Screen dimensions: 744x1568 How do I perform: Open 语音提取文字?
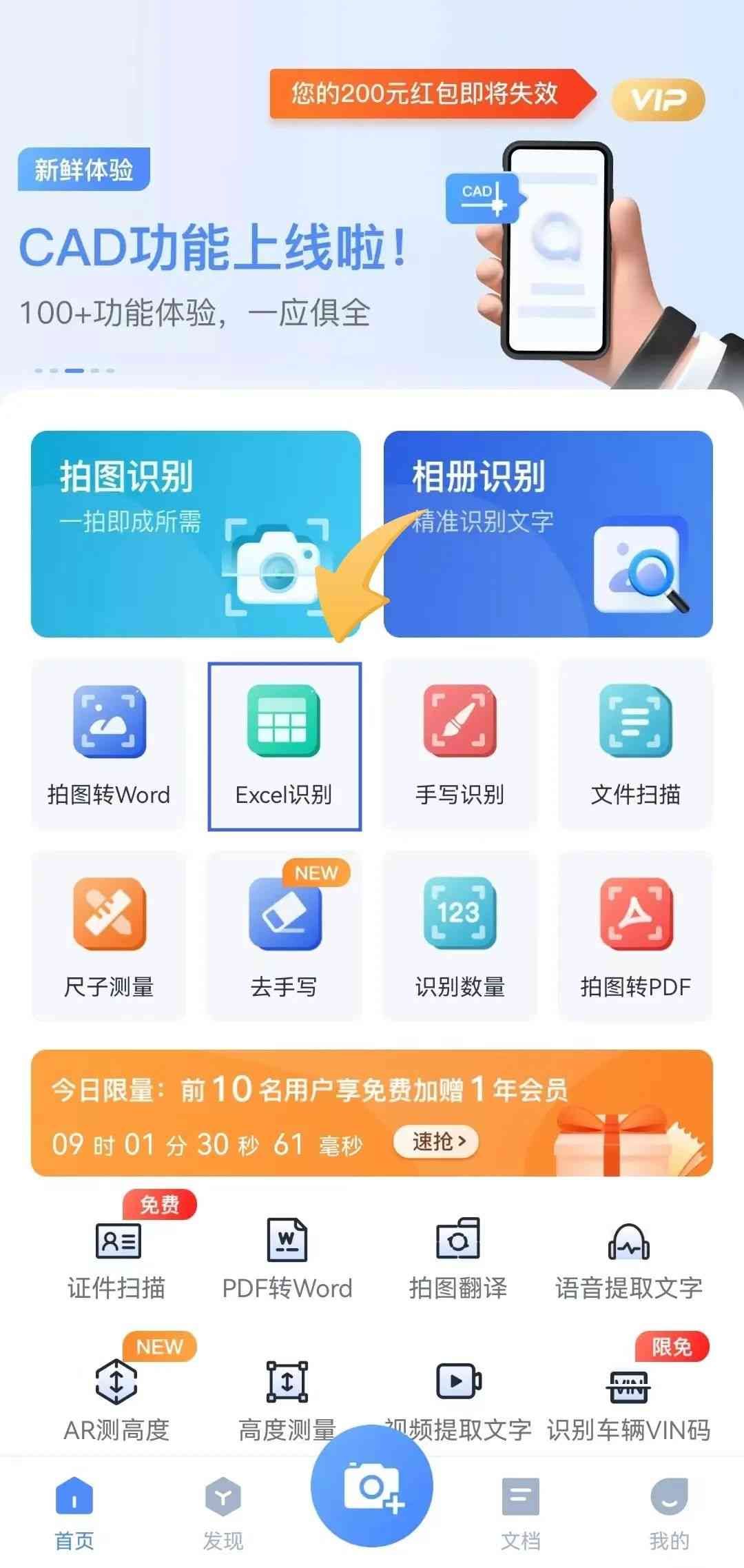(628, 1259)
